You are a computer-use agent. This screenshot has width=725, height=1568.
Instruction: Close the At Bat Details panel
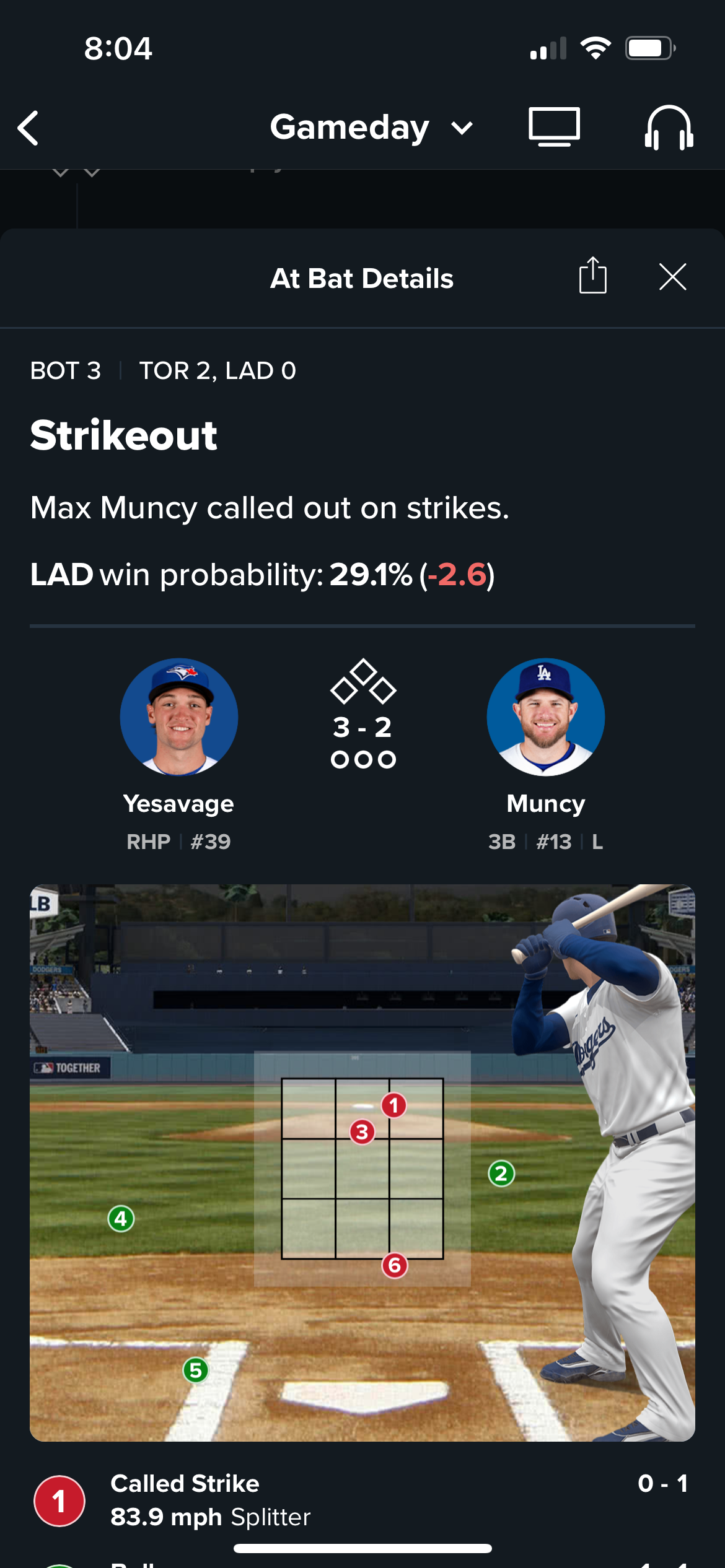[672, 277]
